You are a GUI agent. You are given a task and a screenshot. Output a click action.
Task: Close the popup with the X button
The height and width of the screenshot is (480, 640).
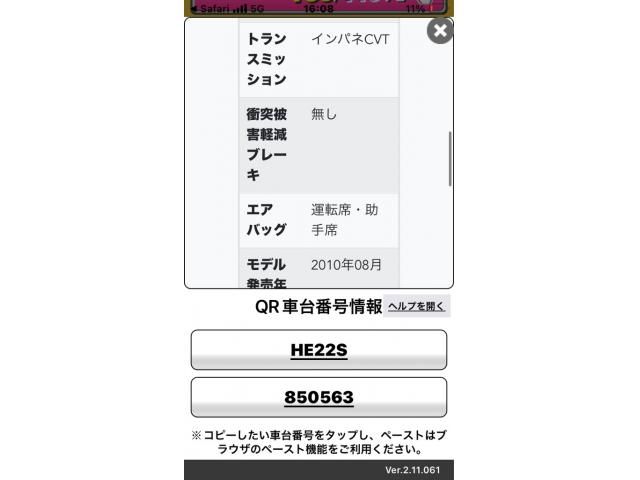(439, 30)
